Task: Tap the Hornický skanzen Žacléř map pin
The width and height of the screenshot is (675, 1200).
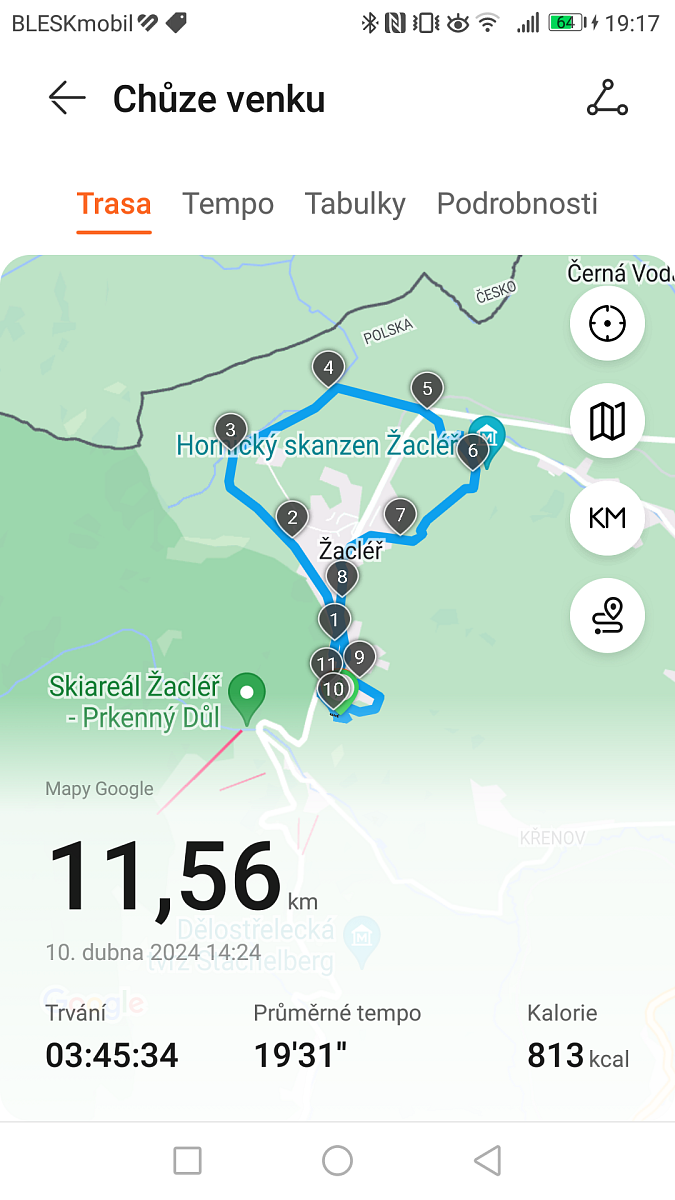Action: [x=487, y=436]
